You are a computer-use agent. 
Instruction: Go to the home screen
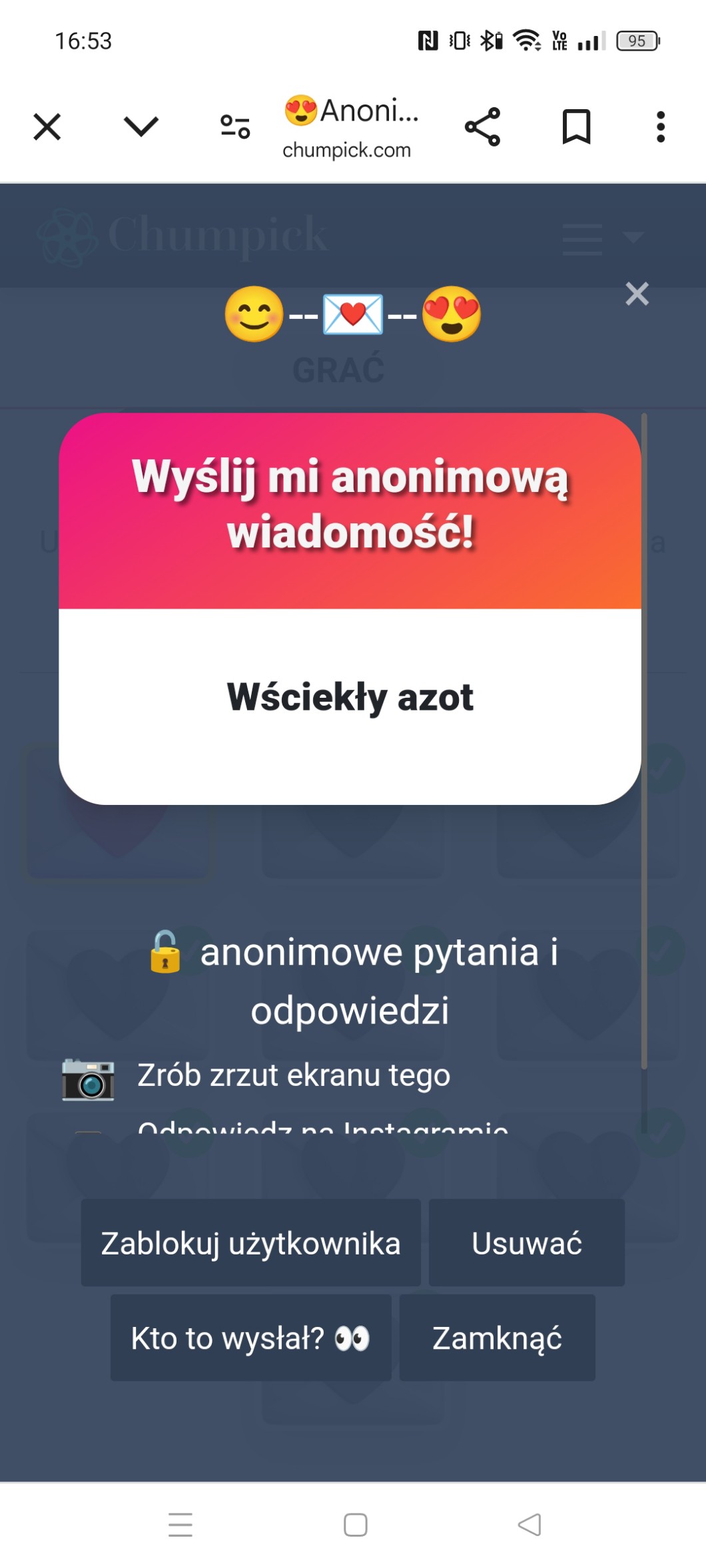[x=355, y=1525]
